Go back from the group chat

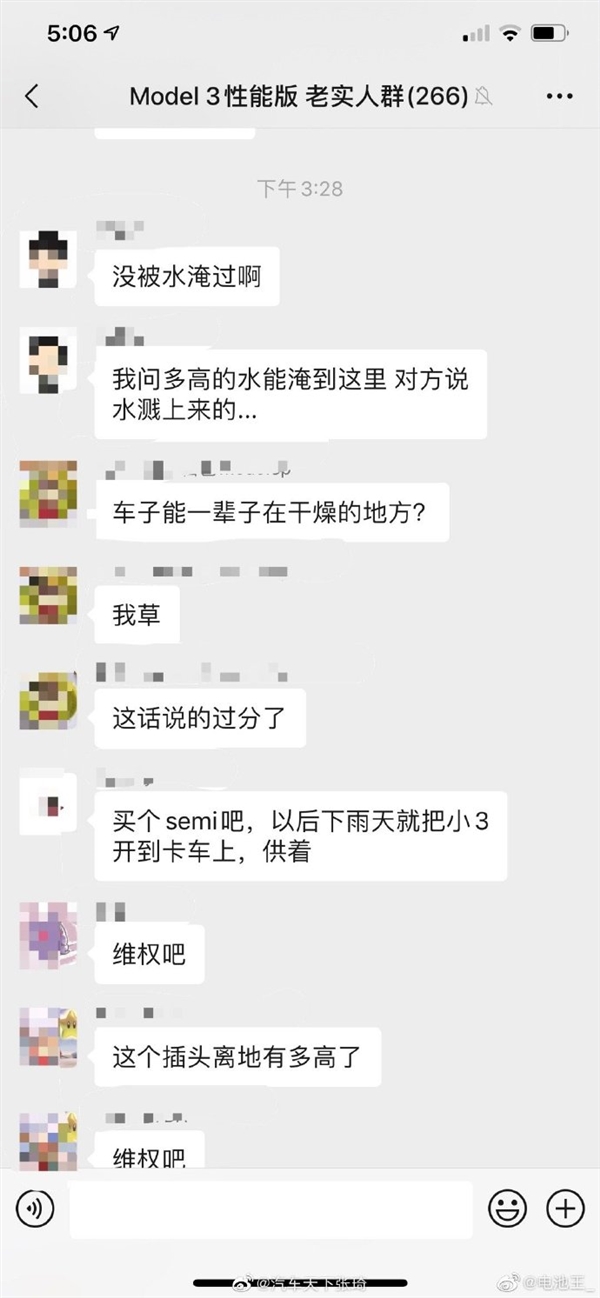point(32,96)
